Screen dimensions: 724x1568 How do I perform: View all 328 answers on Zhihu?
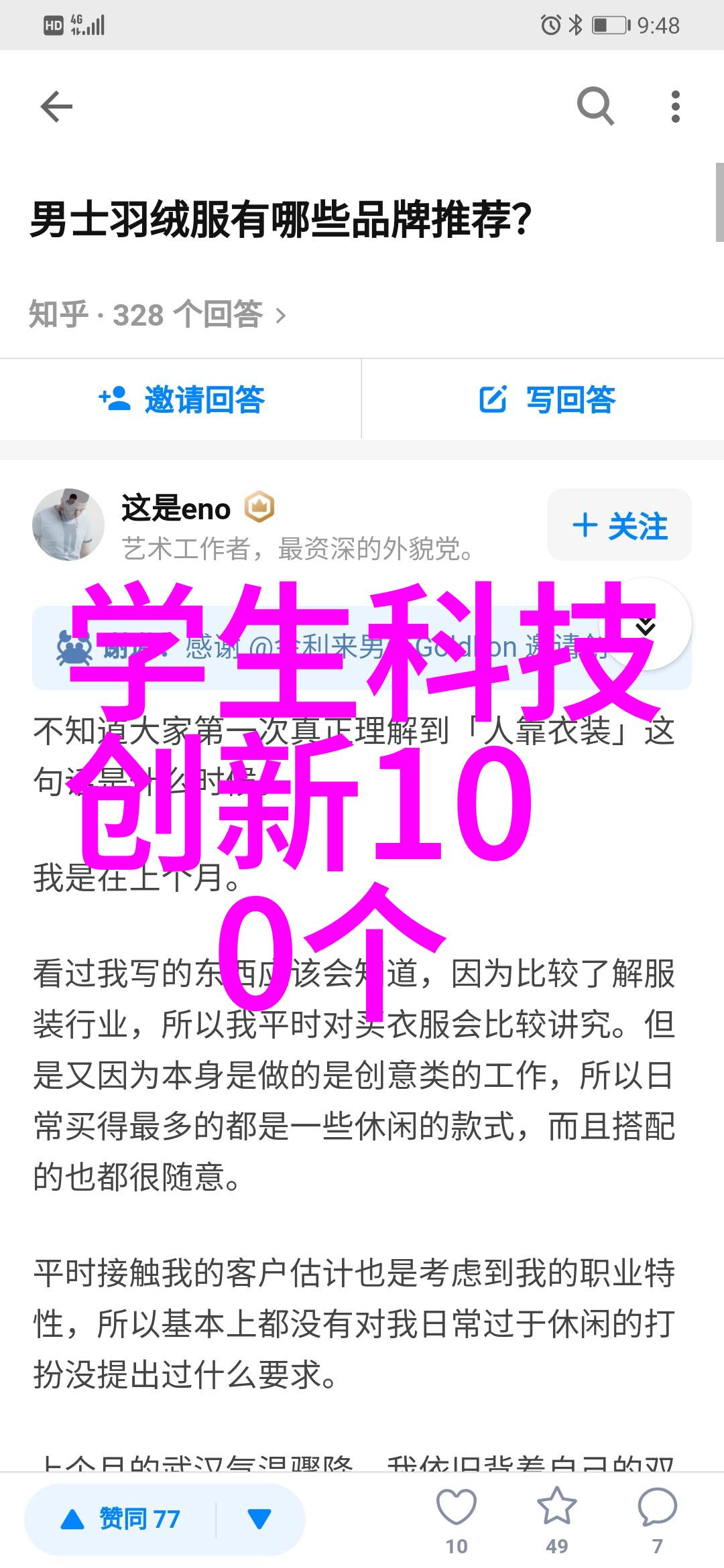[158, 314]
